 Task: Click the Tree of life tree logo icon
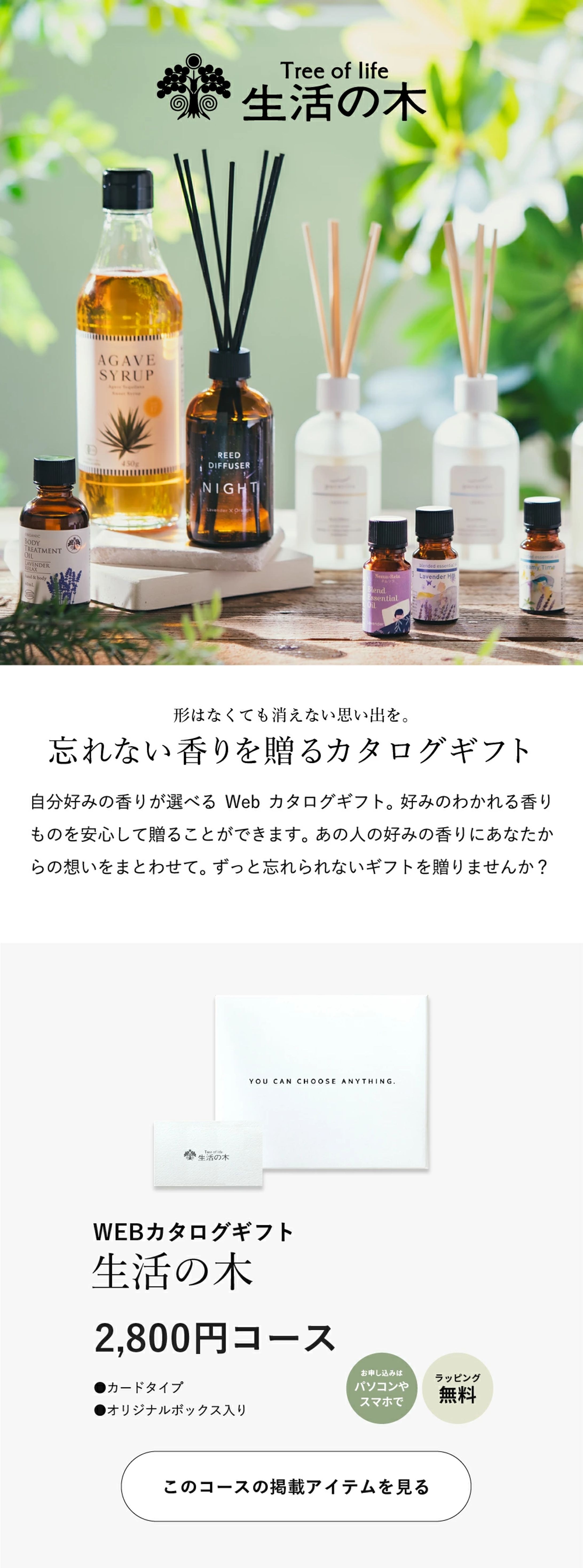[193, 91]
